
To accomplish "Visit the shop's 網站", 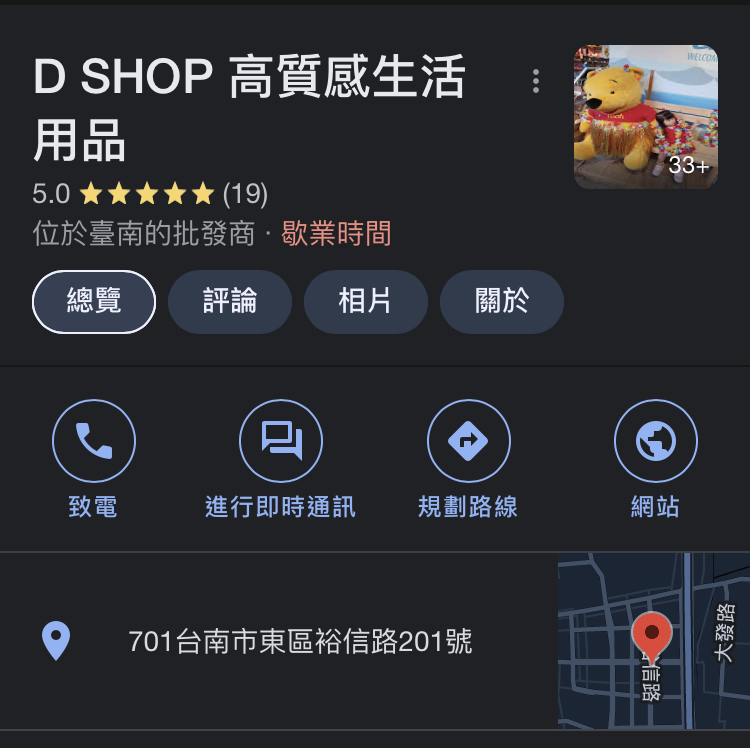I will pos(655,441).
